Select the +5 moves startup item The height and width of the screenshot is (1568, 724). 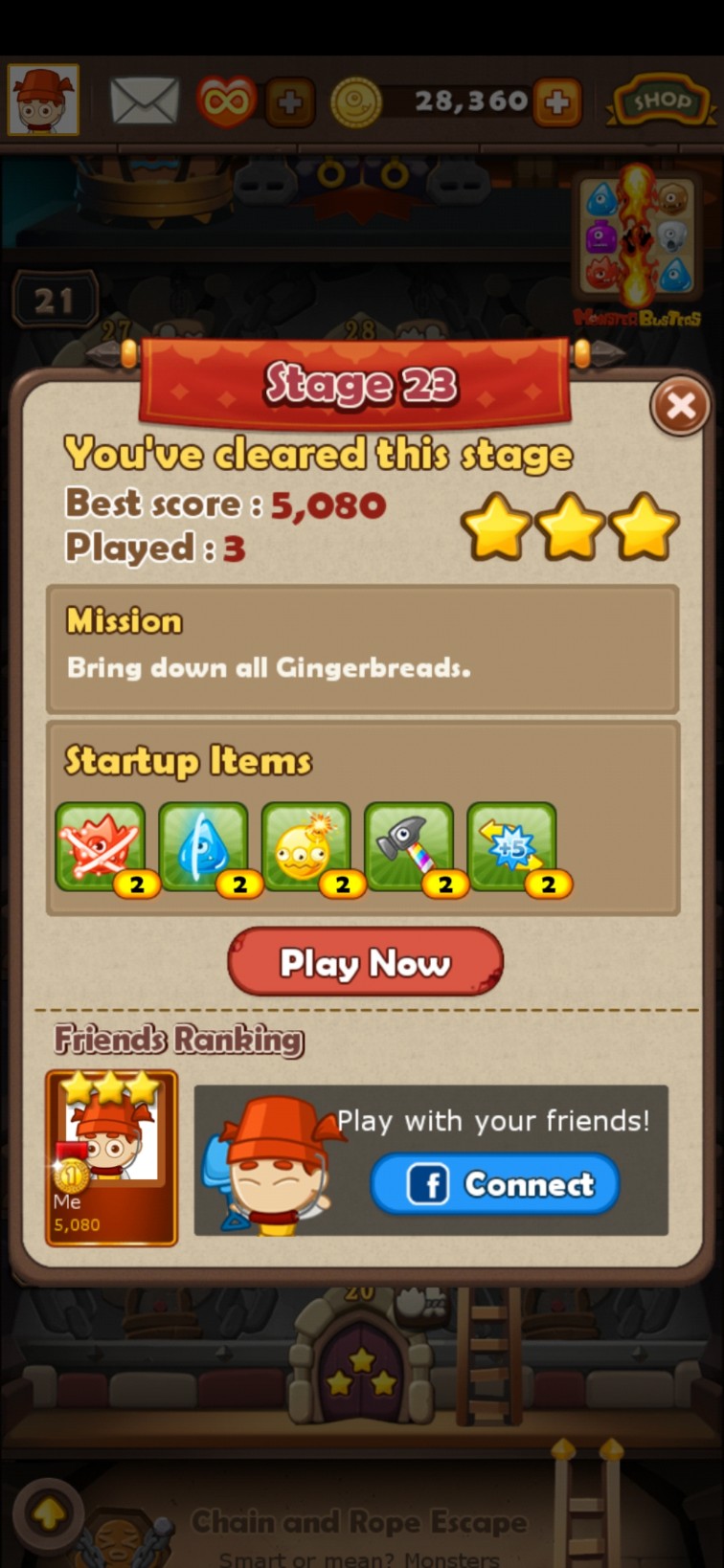[511, 848]
